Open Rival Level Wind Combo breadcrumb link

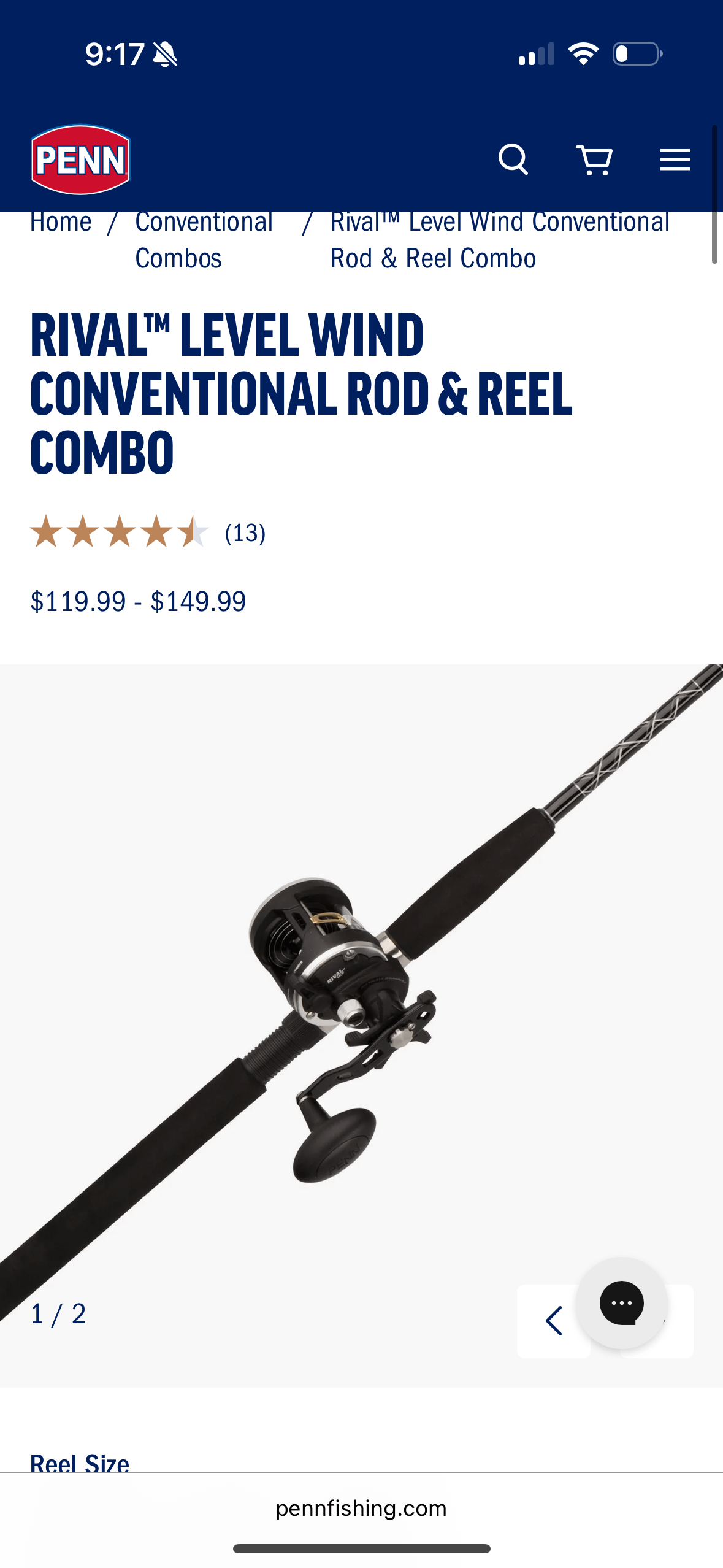499,240
